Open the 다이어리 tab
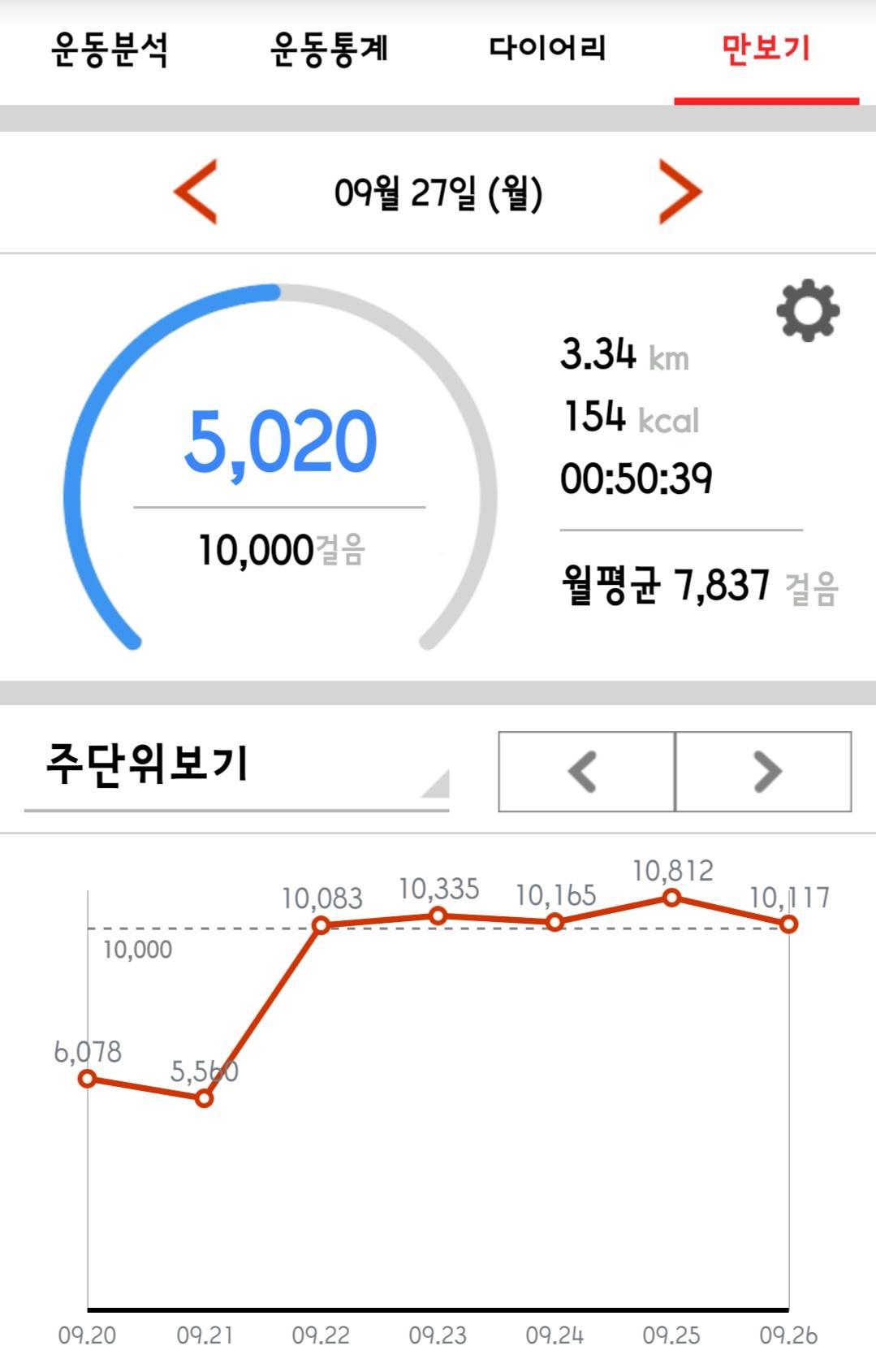The image size is (876, 1372). tap(547, 49)
